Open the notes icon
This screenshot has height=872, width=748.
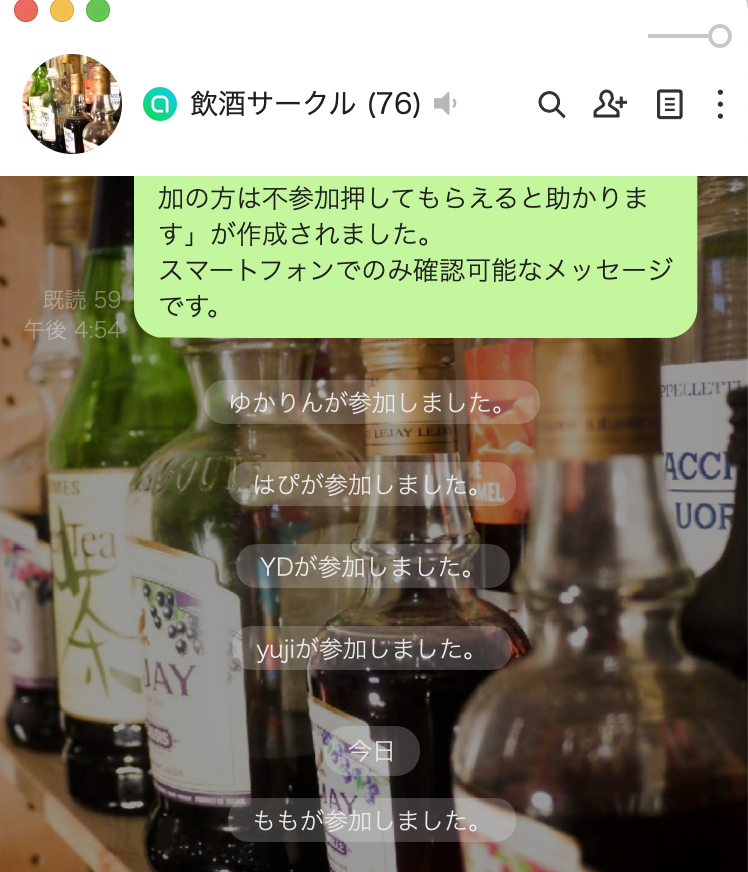[669, 104]
